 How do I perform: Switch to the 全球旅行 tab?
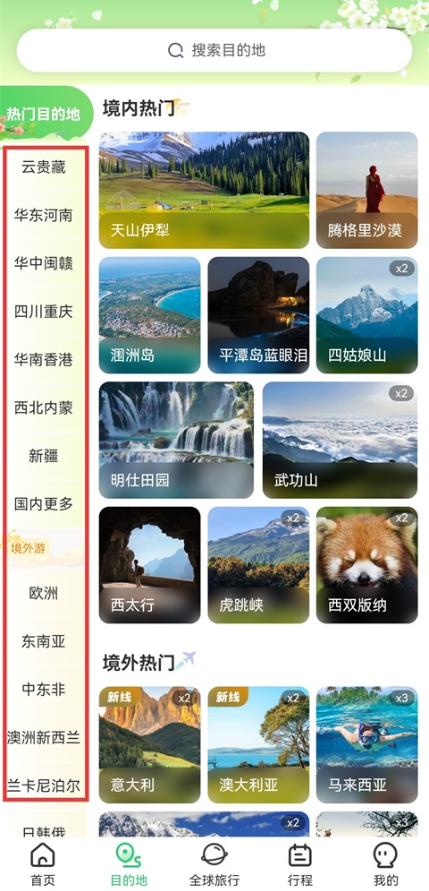point(214,864)
